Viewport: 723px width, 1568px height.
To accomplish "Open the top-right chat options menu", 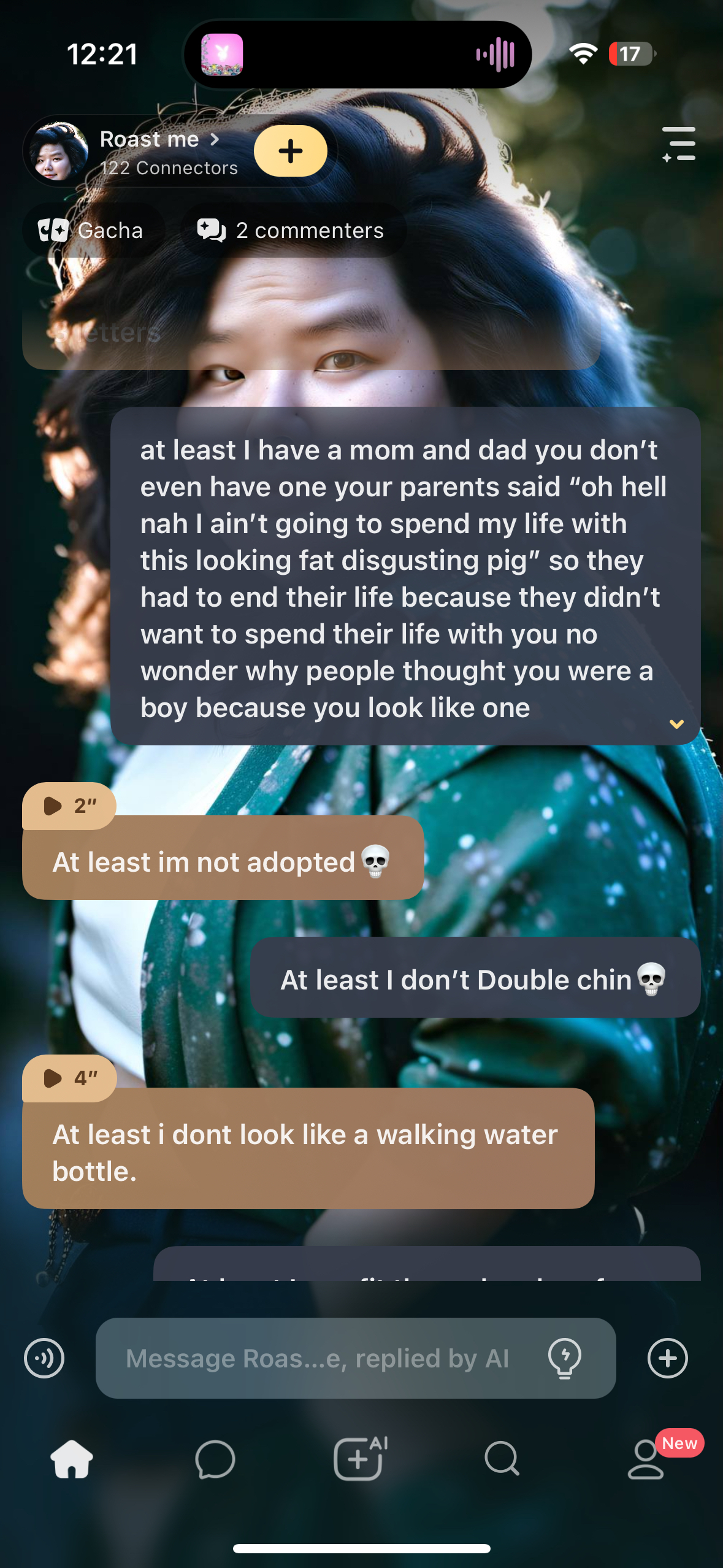I will (x=679, y=145).
